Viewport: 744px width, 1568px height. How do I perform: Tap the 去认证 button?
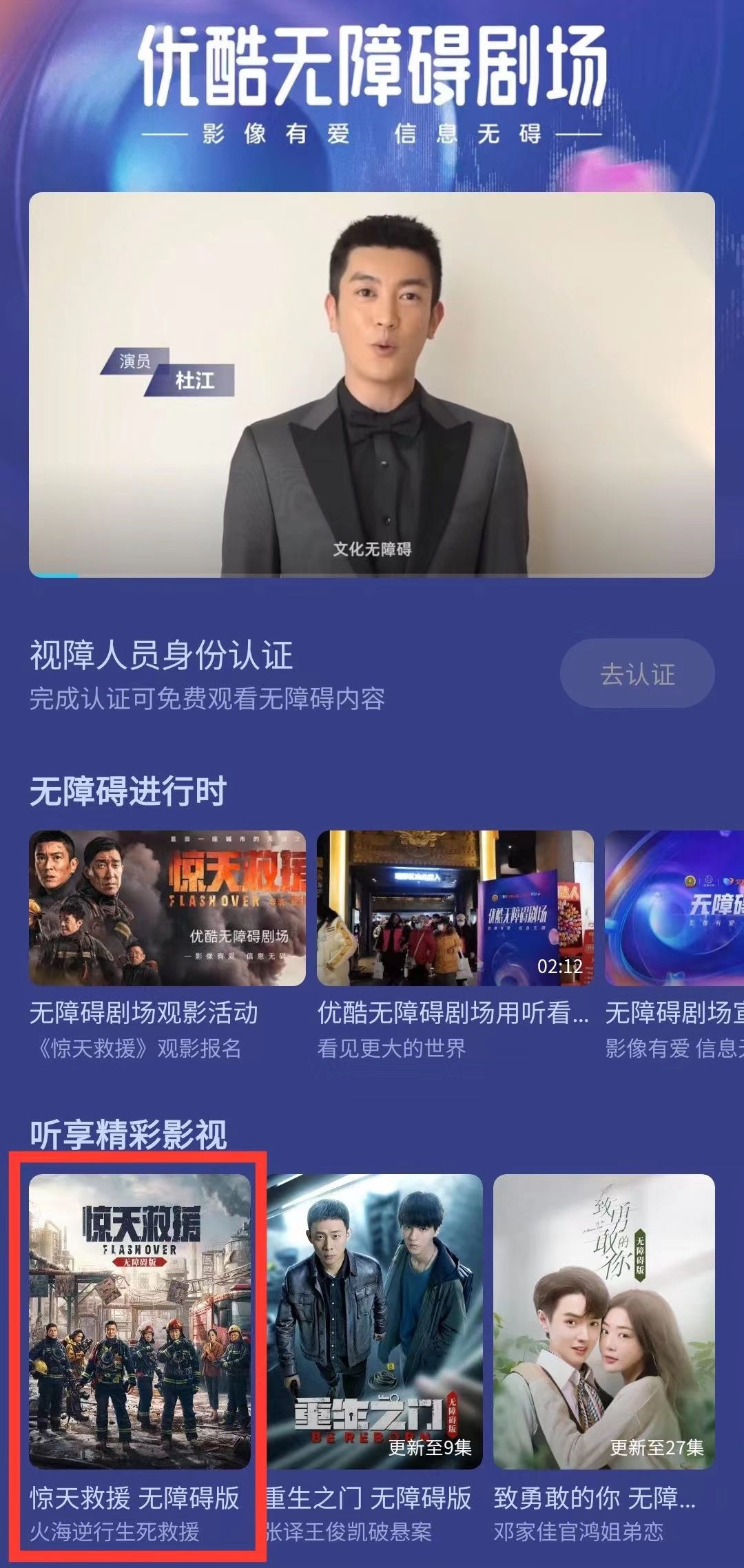pyautogui.click(x=637, y=673)
